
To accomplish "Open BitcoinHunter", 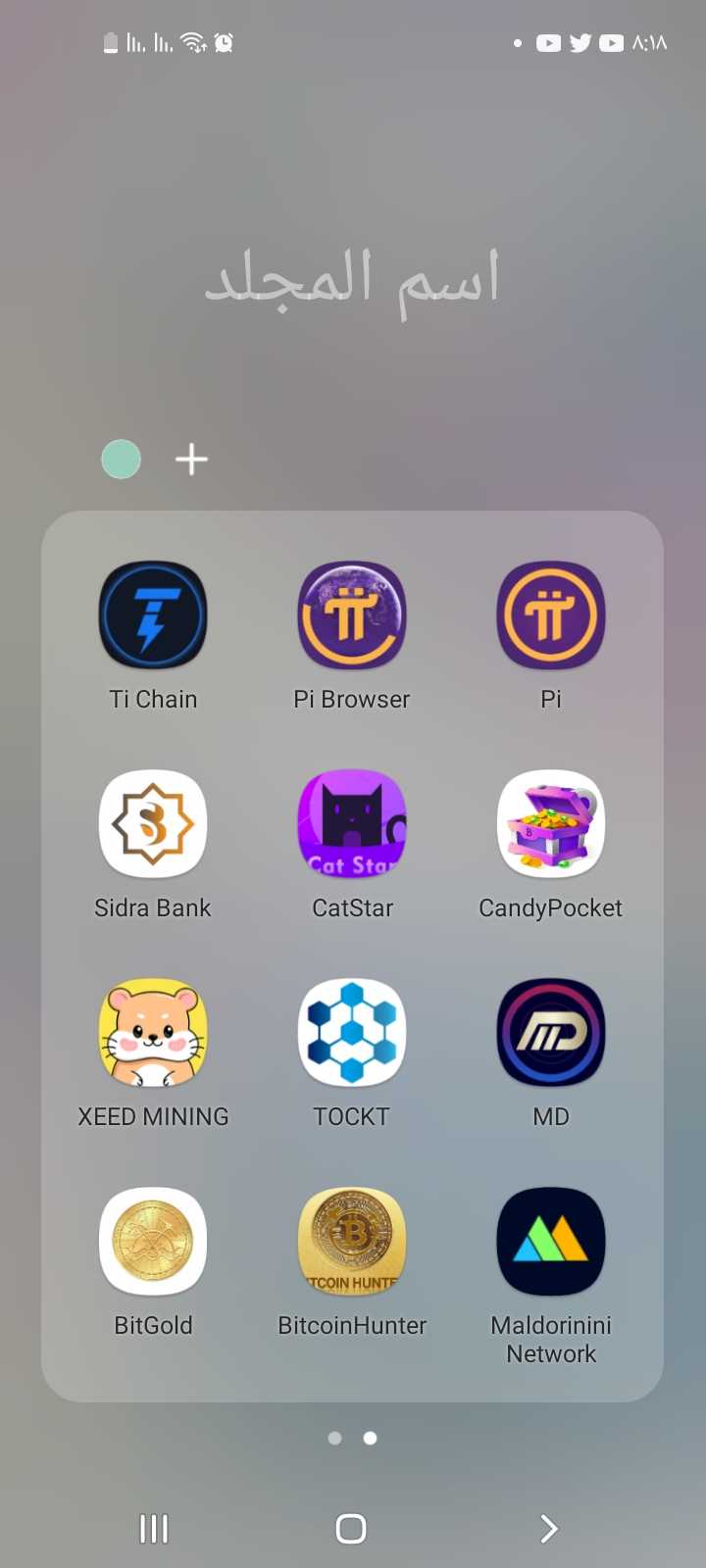I will [x=352, y=1242].
